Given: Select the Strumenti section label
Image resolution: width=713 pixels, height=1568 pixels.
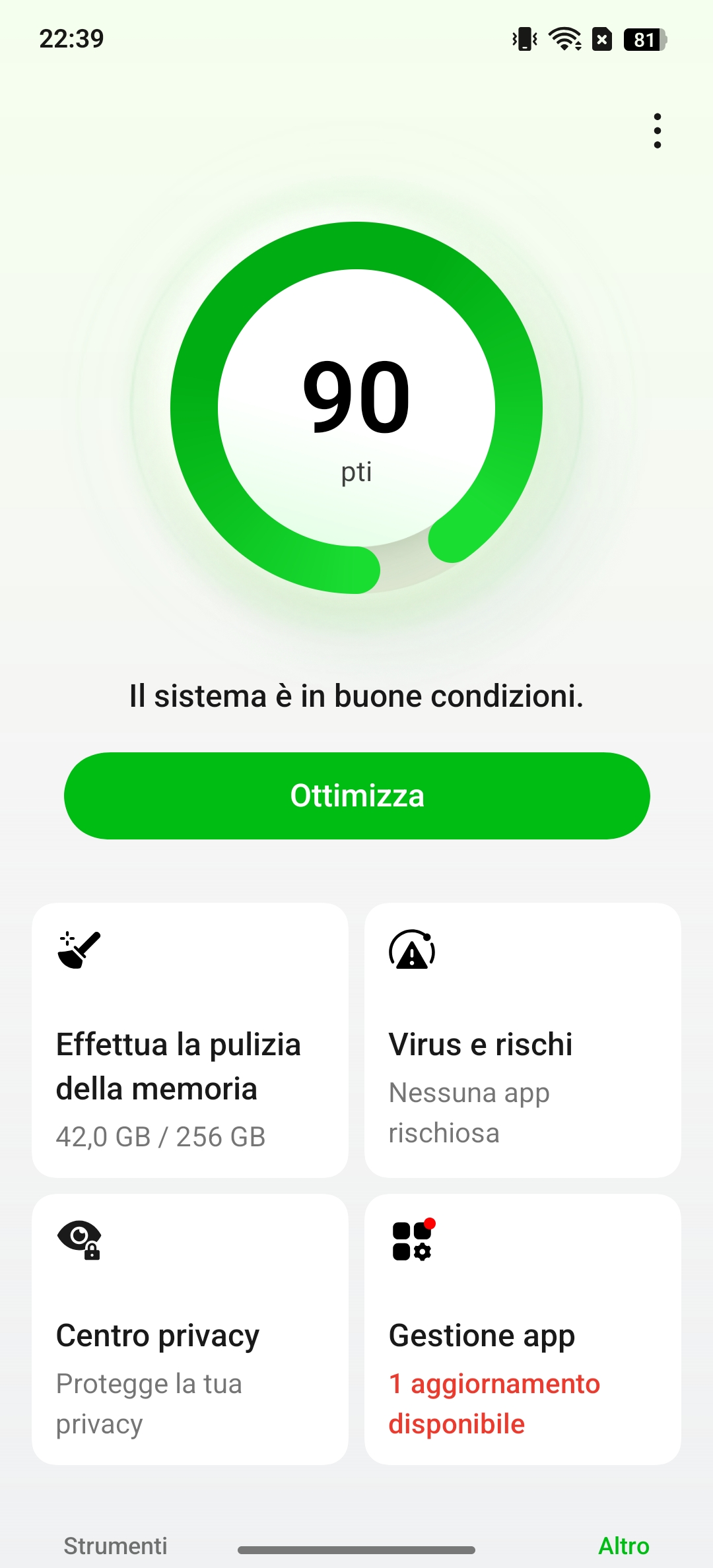Looking at the screenshot, I should [x=116, y=1546].
